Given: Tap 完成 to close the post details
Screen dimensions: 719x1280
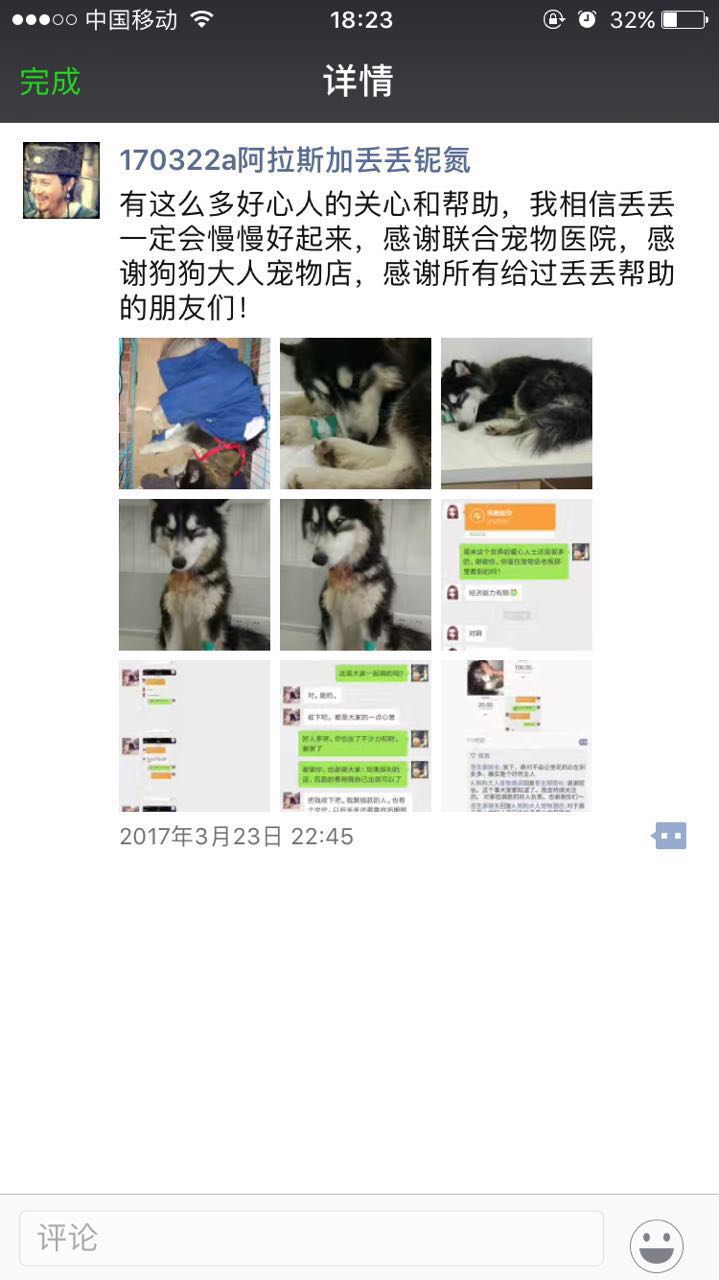Looking at the screenshot, I should click(x=50, y=81).
